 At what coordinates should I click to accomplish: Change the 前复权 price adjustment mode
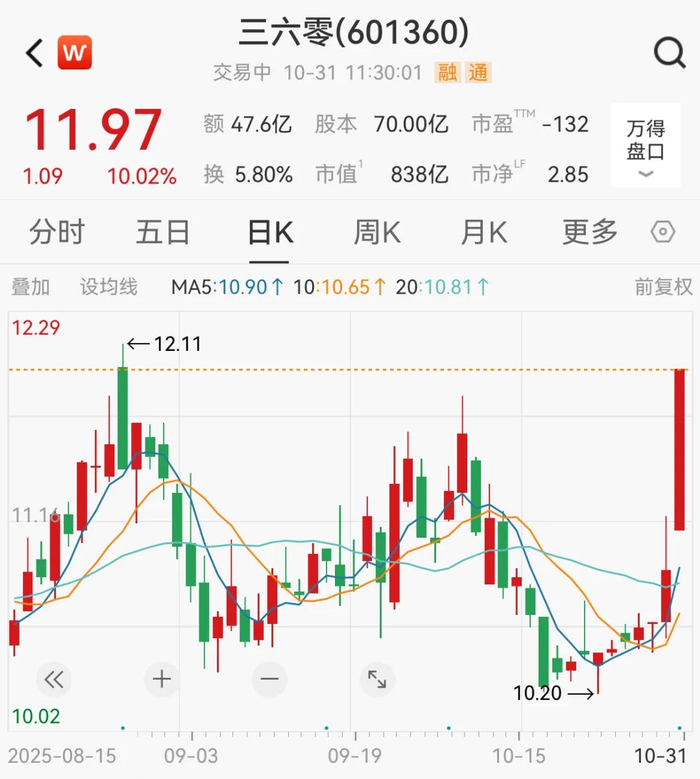[663, 287]
